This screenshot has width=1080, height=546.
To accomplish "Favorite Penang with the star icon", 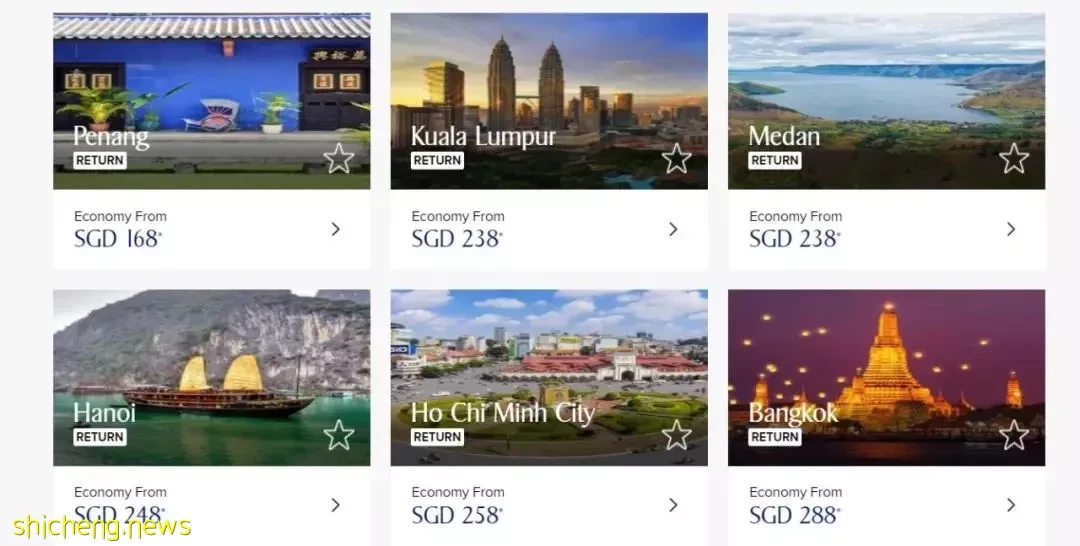I will [339, 158].
